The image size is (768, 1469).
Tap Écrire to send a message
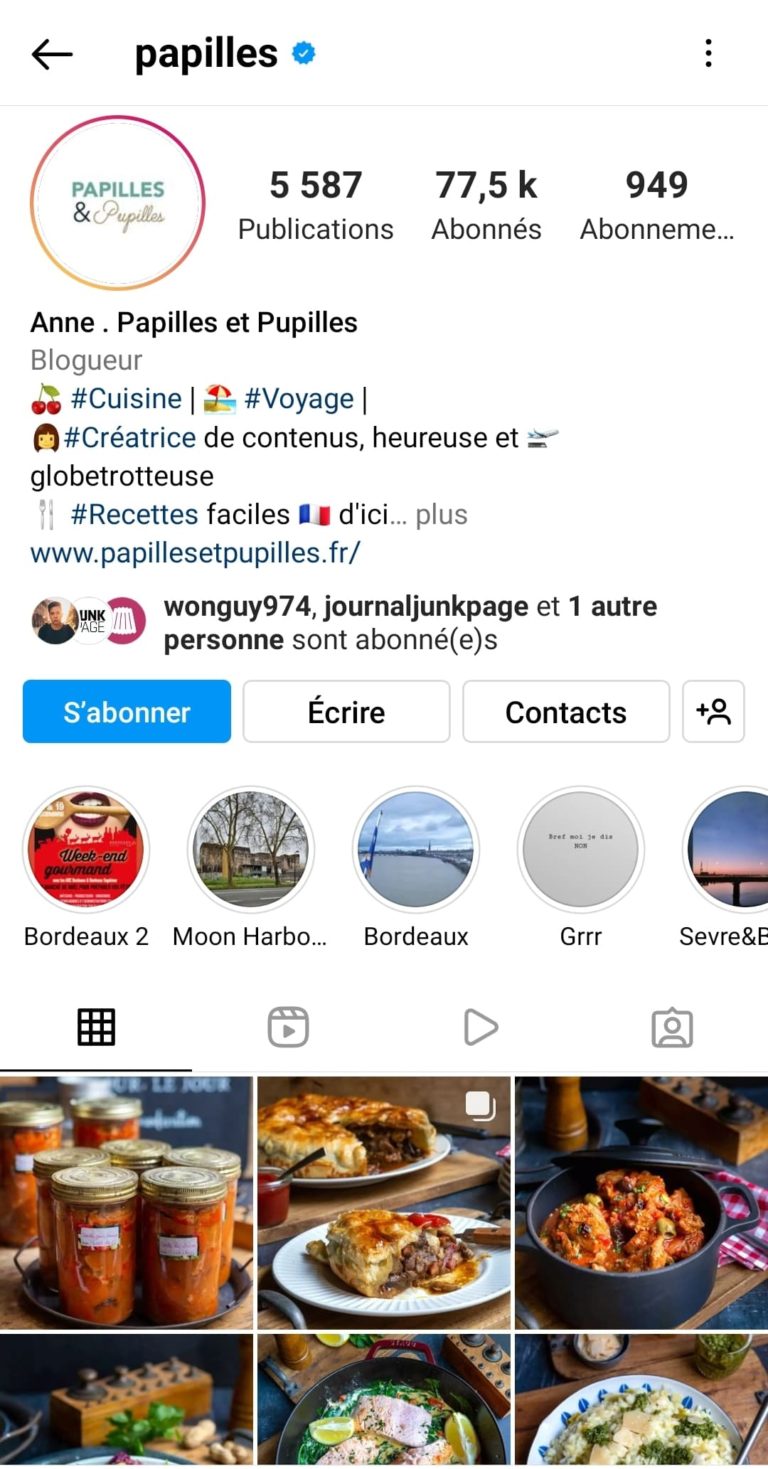coord(346,712)
